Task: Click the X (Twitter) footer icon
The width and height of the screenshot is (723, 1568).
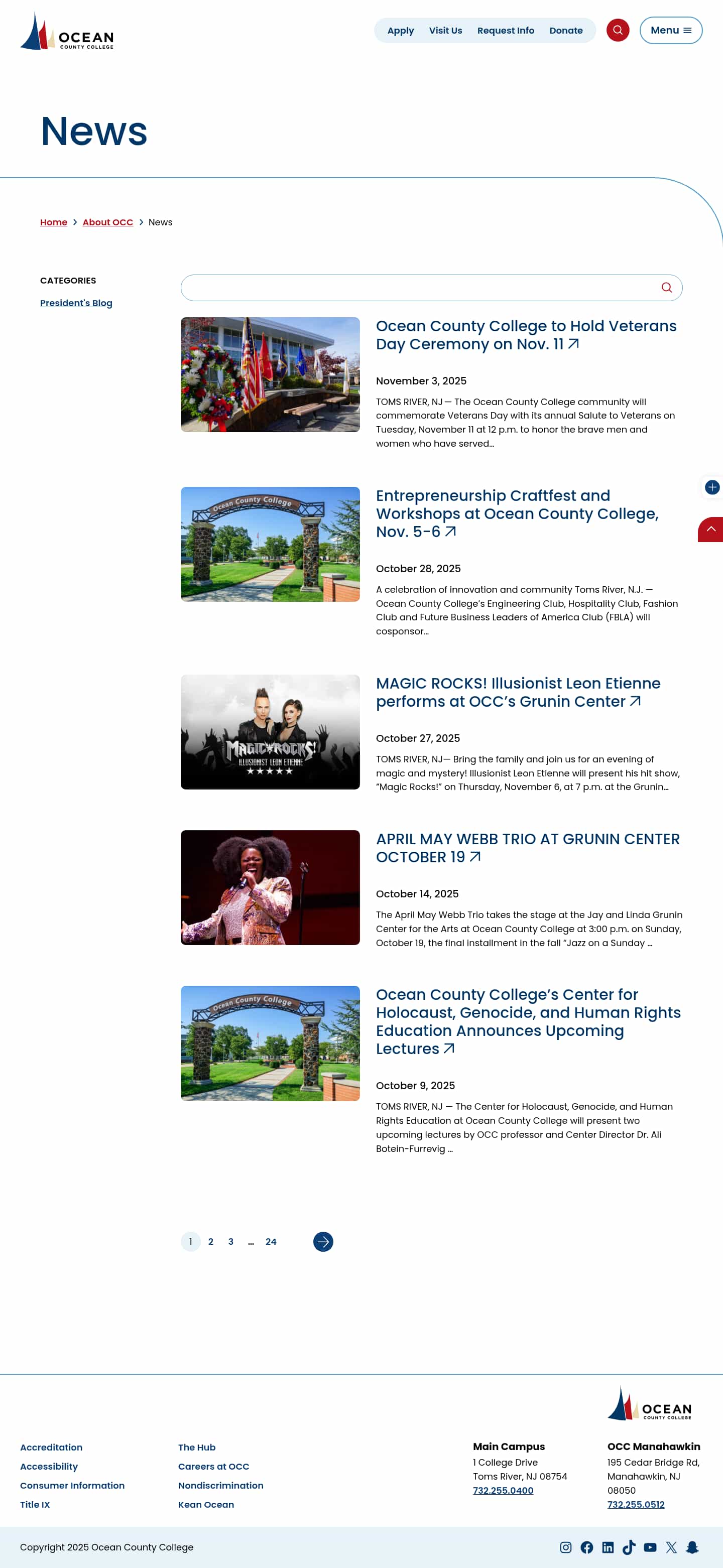Action: (671, 1547)
